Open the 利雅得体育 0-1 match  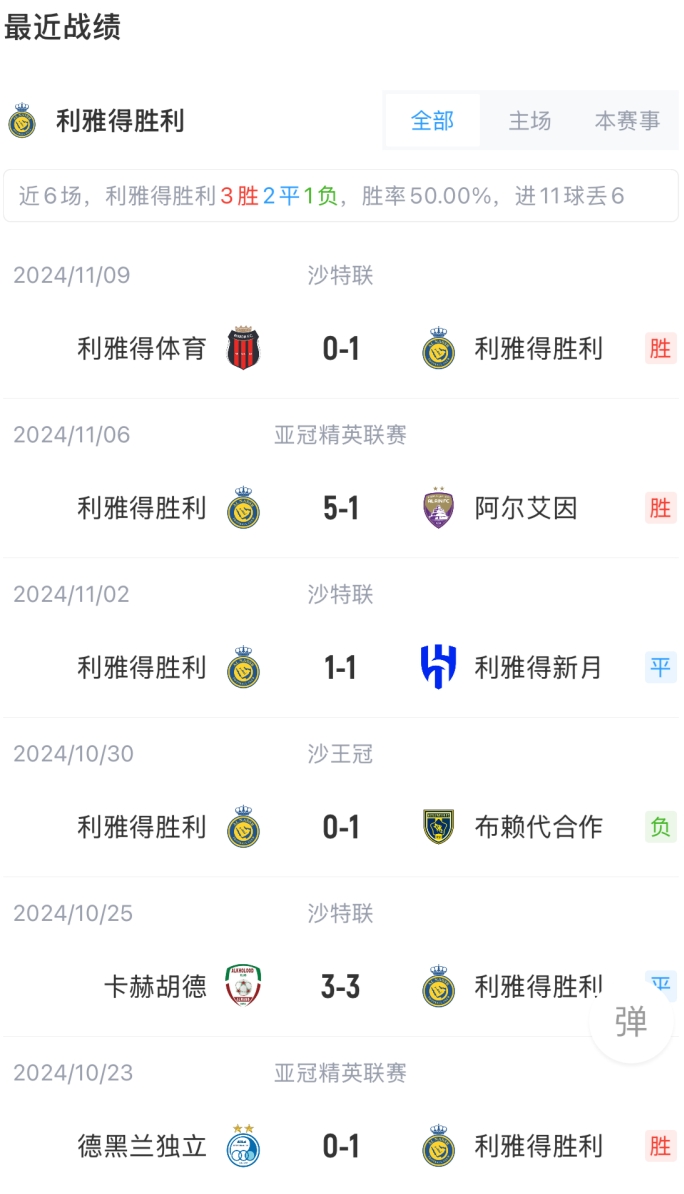341,348
